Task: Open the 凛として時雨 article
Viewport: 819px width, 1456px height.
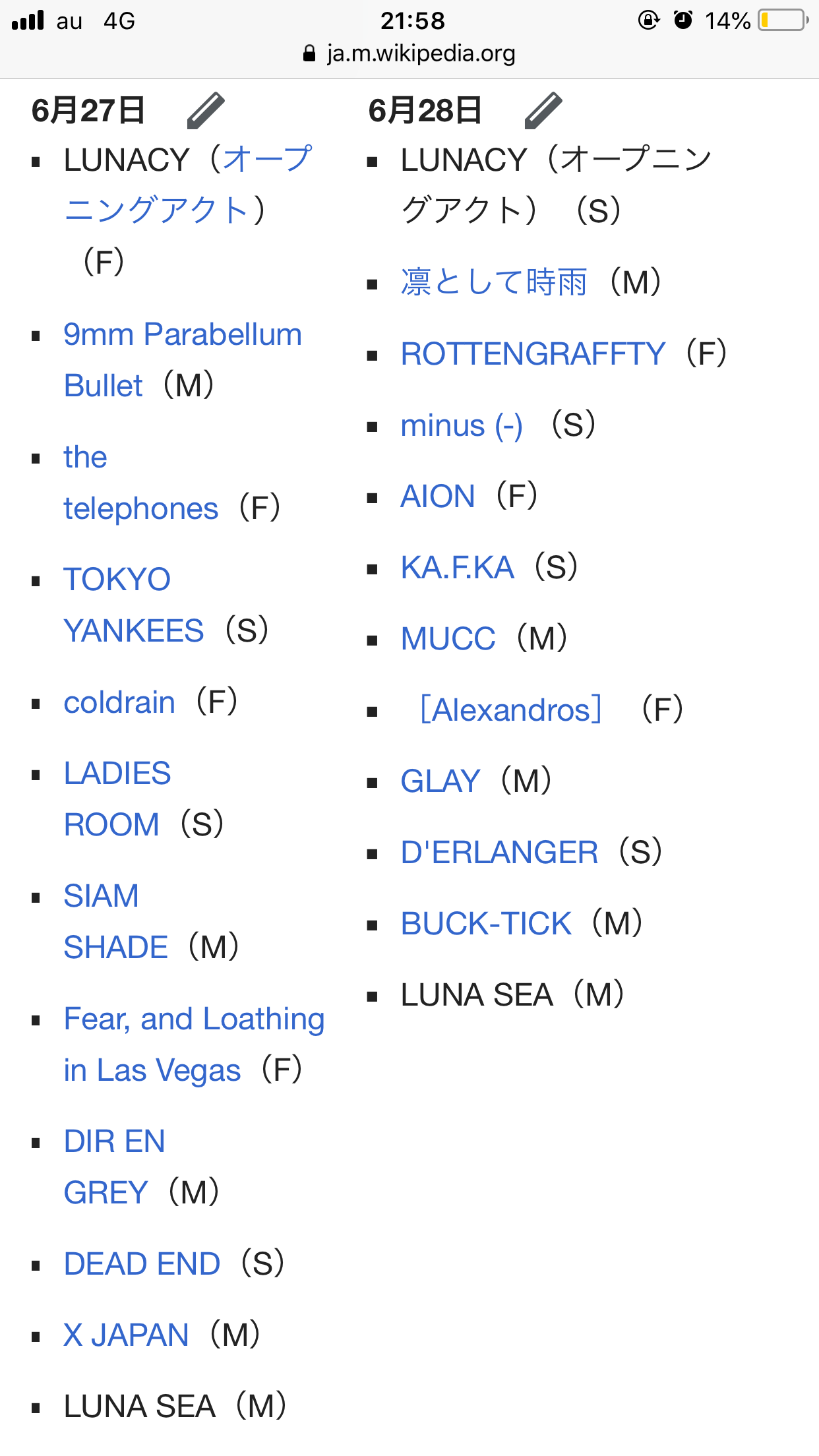Action: point(493,283)
